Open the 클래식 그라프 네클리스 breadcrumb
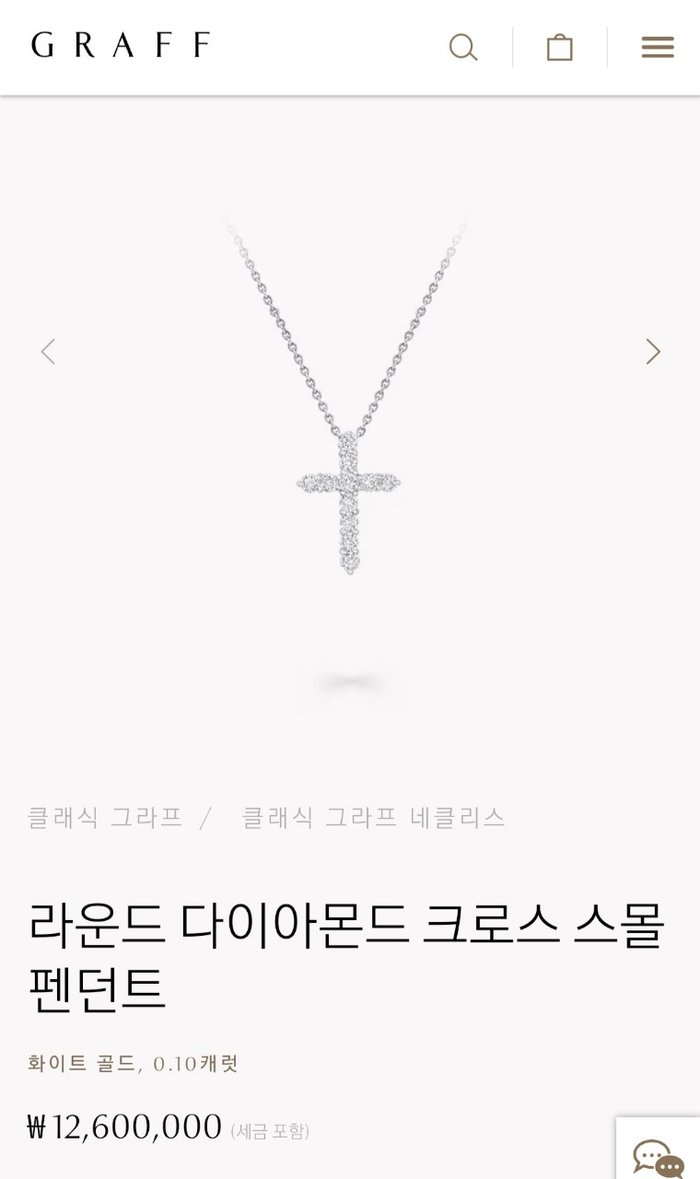The height and width of the screenshot is (1179, 700). pos(373,818)
